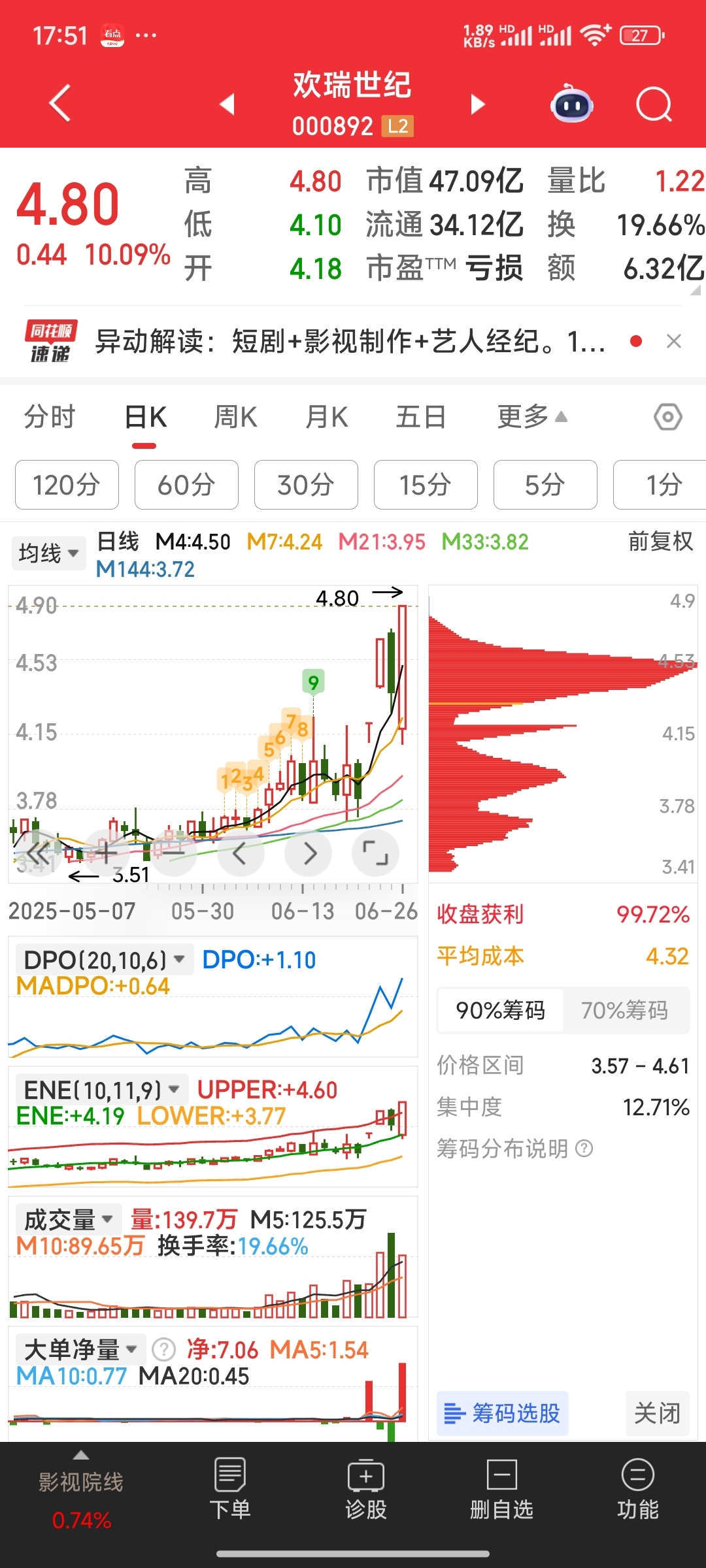Go back using the top-left arrow

[x=60, y=103]
